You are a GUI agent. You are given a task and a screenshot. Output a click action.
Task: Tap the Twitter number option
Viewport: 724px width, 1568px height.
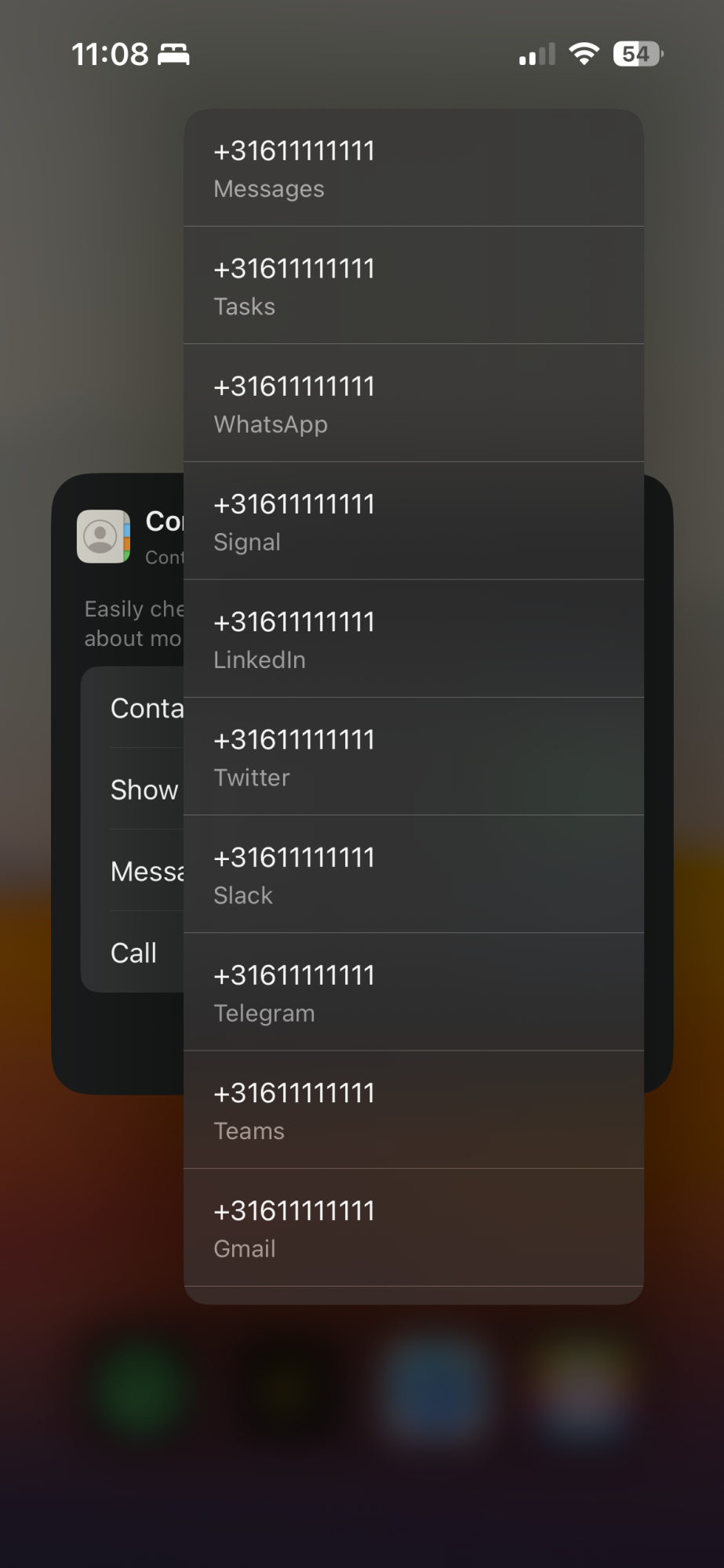pyautogui.click(x=413, y=757)
